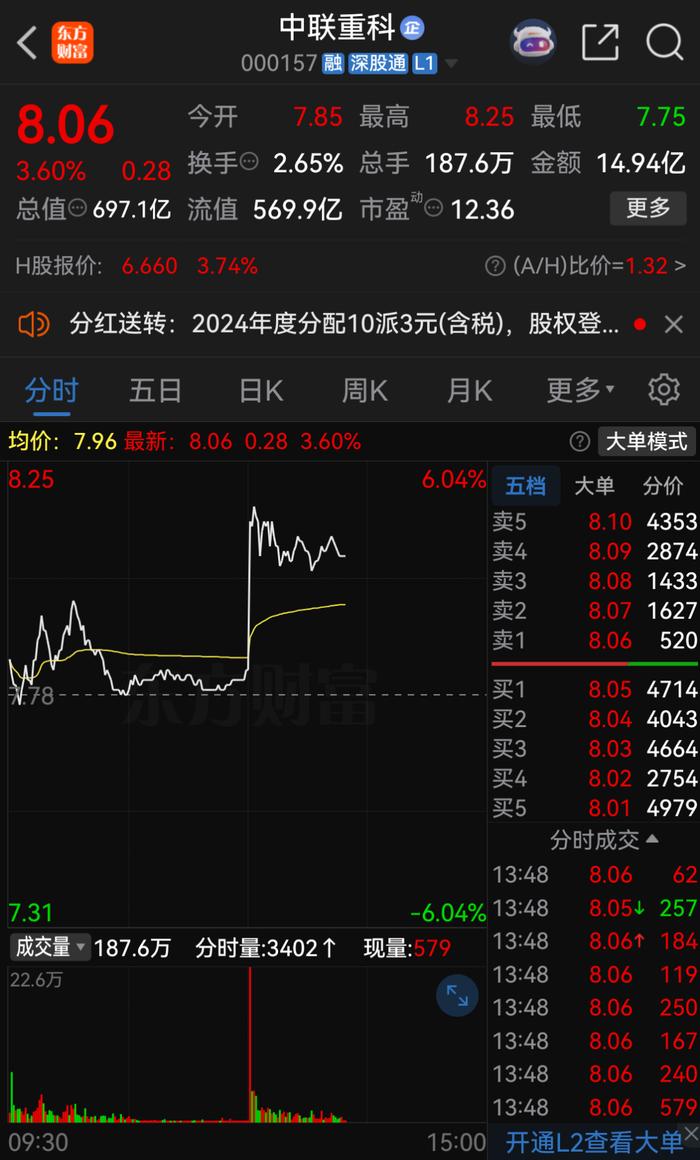Open the H股报价 A/H ratio row
This screenshot has width=700, height=1160.
click(x=350, y=266)
